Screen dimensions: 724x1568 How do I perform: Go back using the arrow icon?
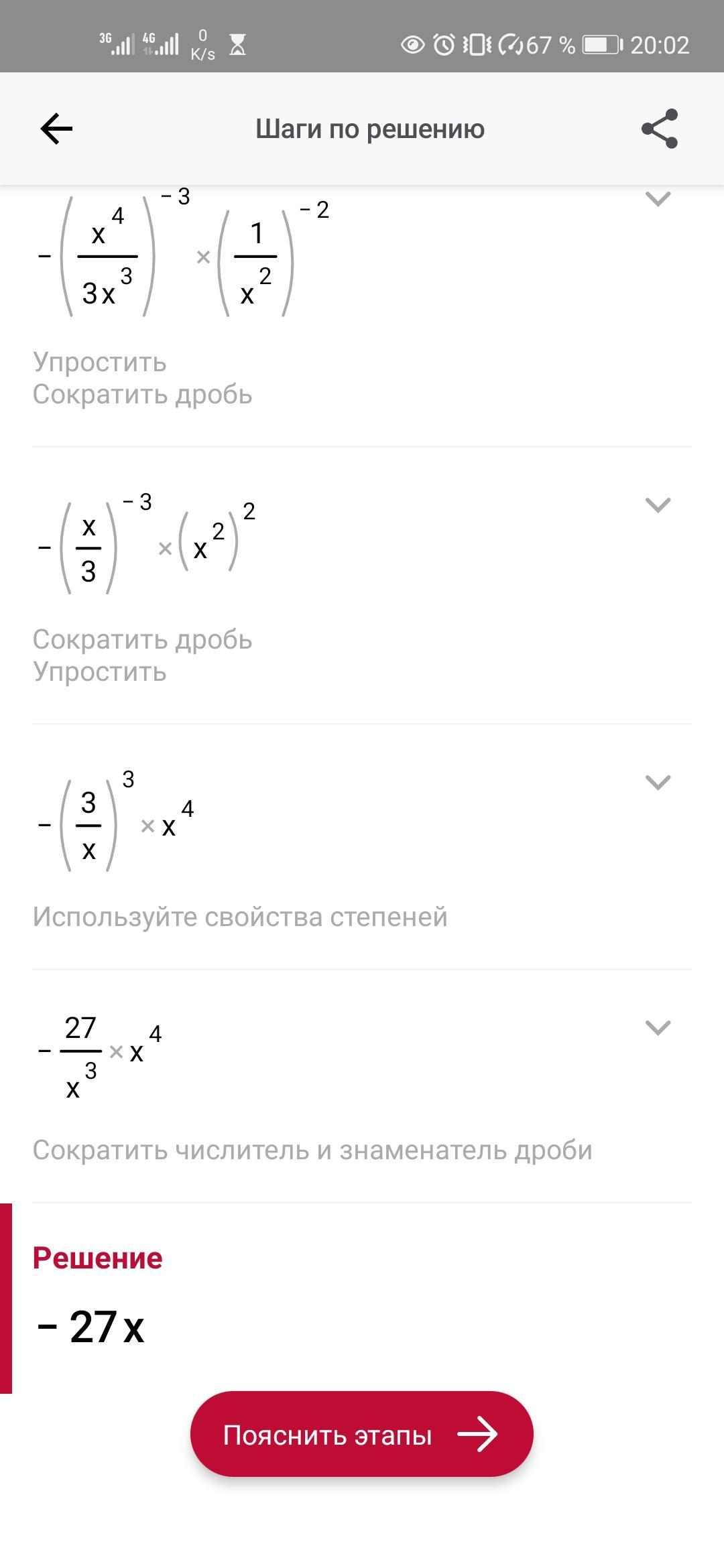[x=56, y=129]
